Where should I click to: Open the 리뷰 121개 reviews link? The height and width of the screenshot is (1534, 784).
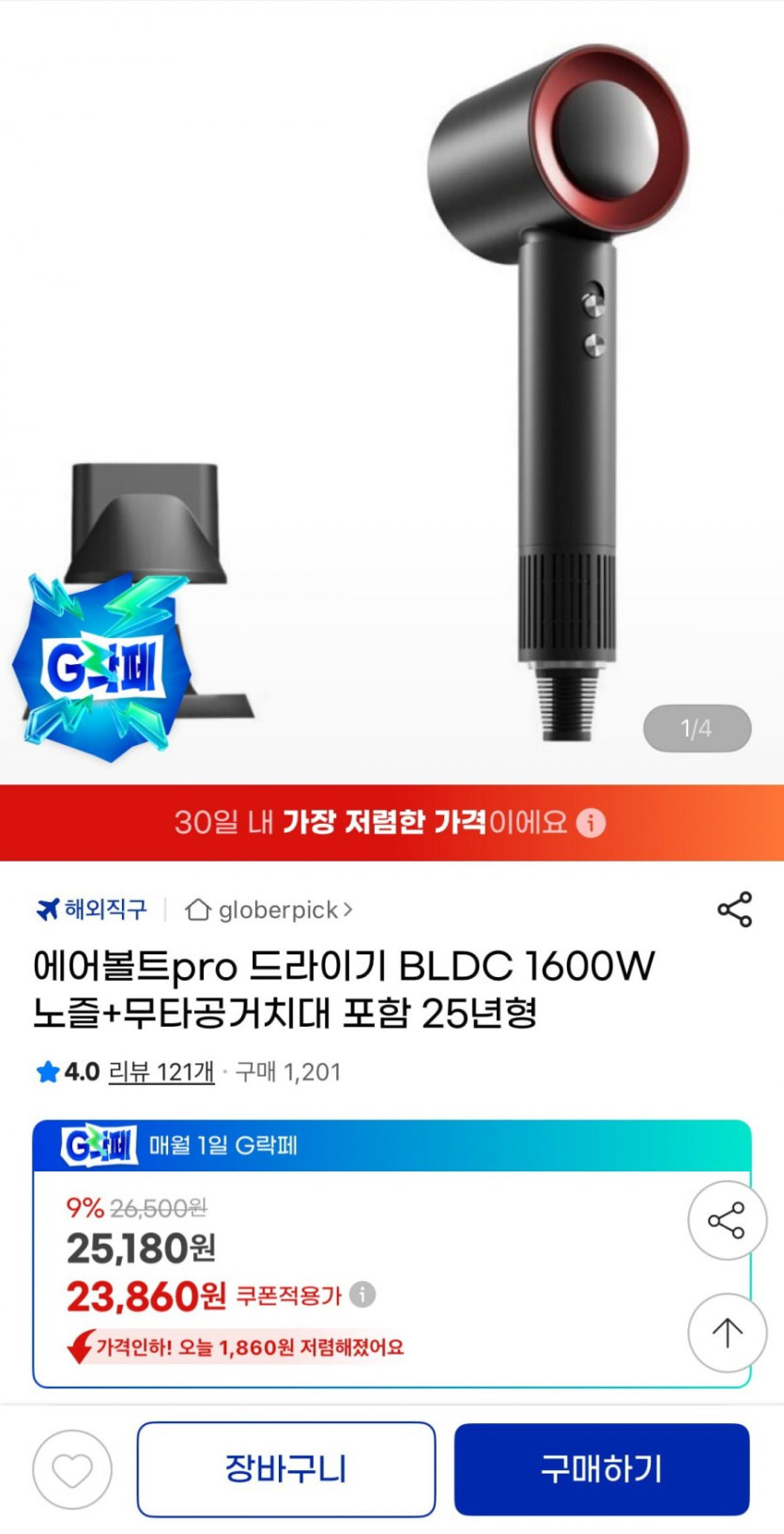(x=161, y=1072)
